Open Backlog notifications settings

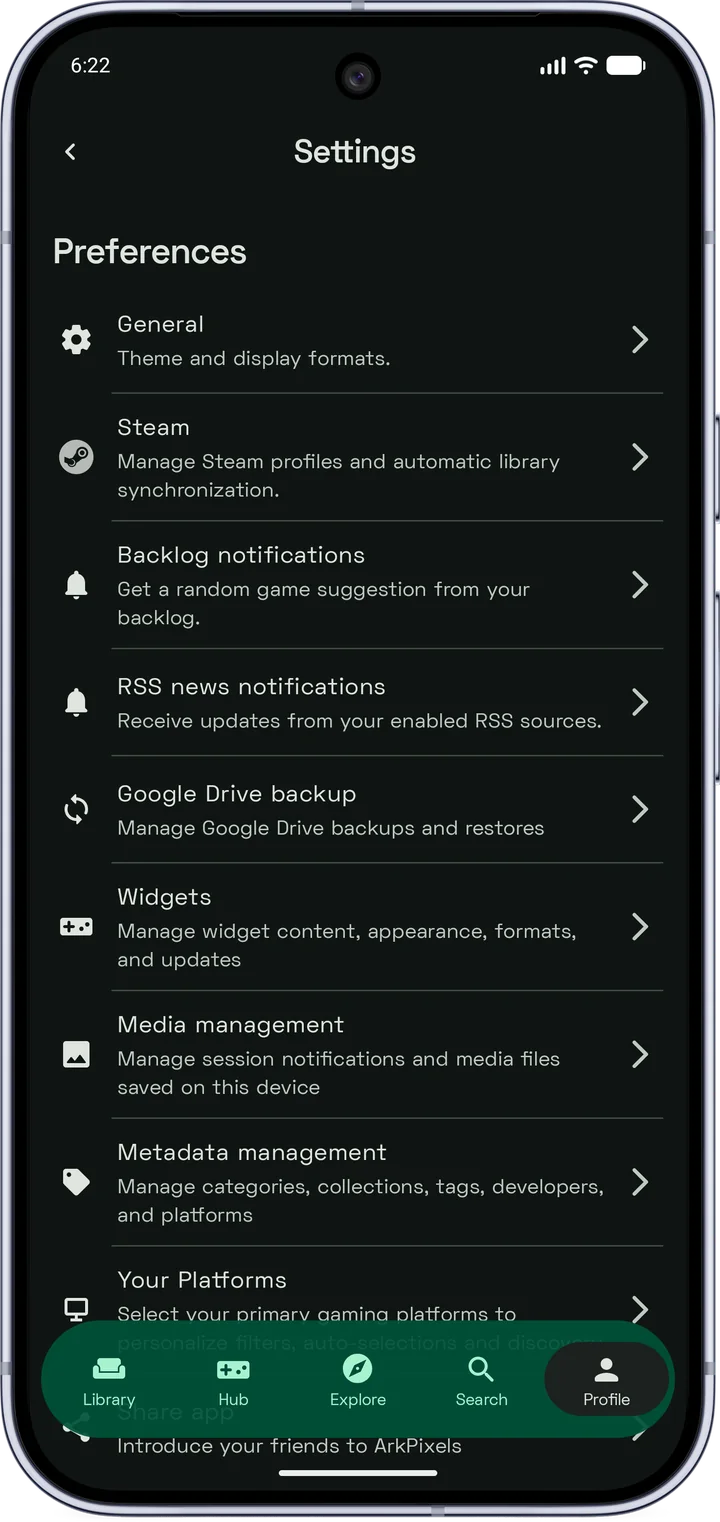click(359, 585)
